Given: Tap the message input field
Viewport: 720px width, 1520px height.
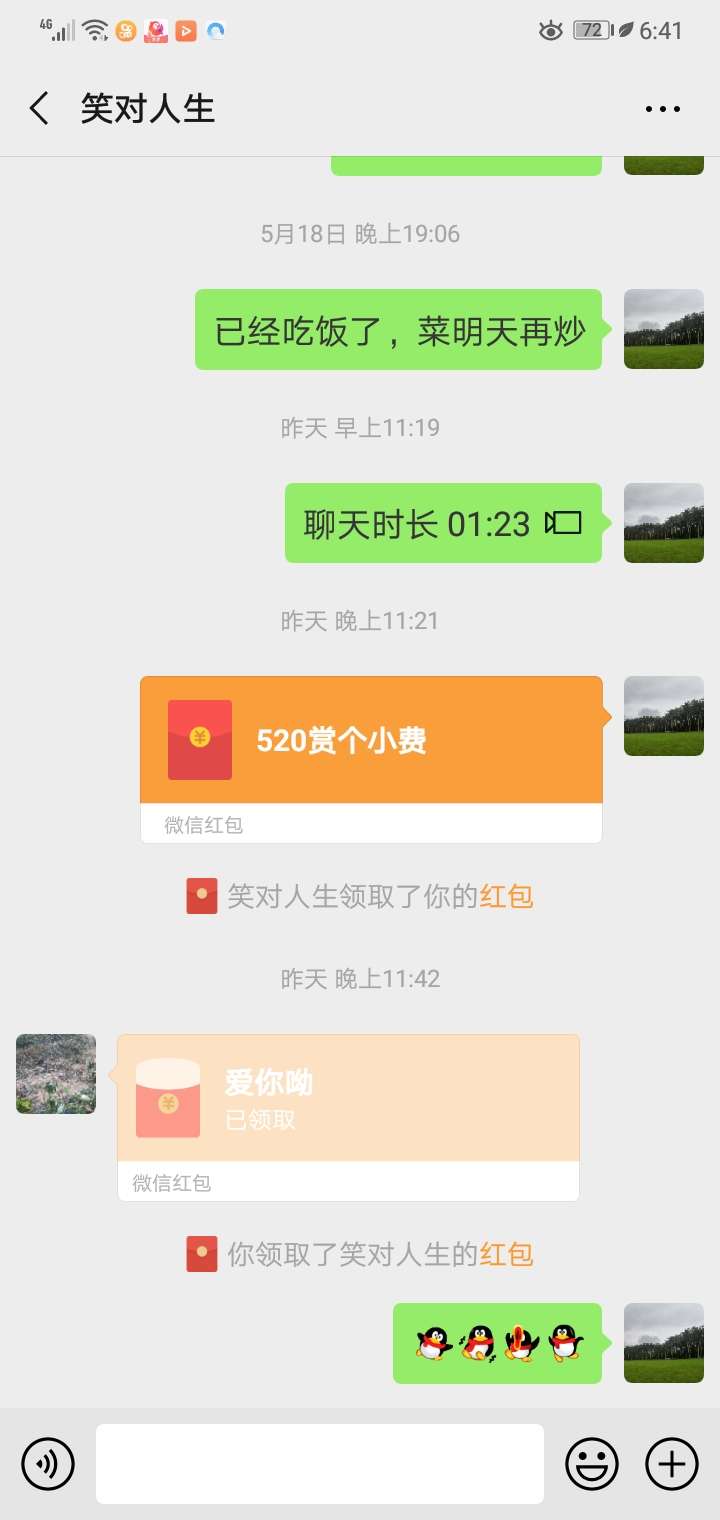Looking at the screenshot, I should 320,1463.
